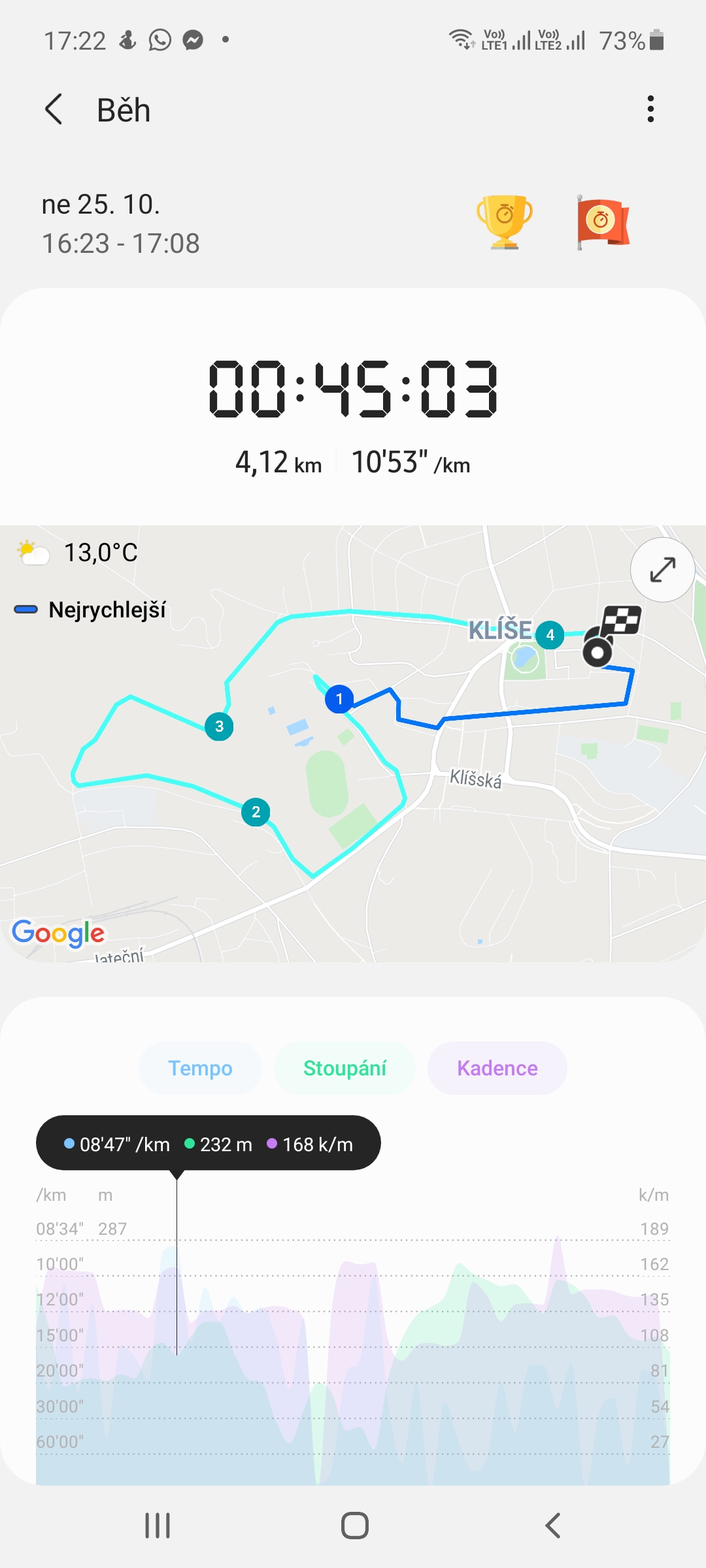Open the gold trophy achievement badge
The height and width of the screenshot is (1568, 706).
click(x=505, y=222)
